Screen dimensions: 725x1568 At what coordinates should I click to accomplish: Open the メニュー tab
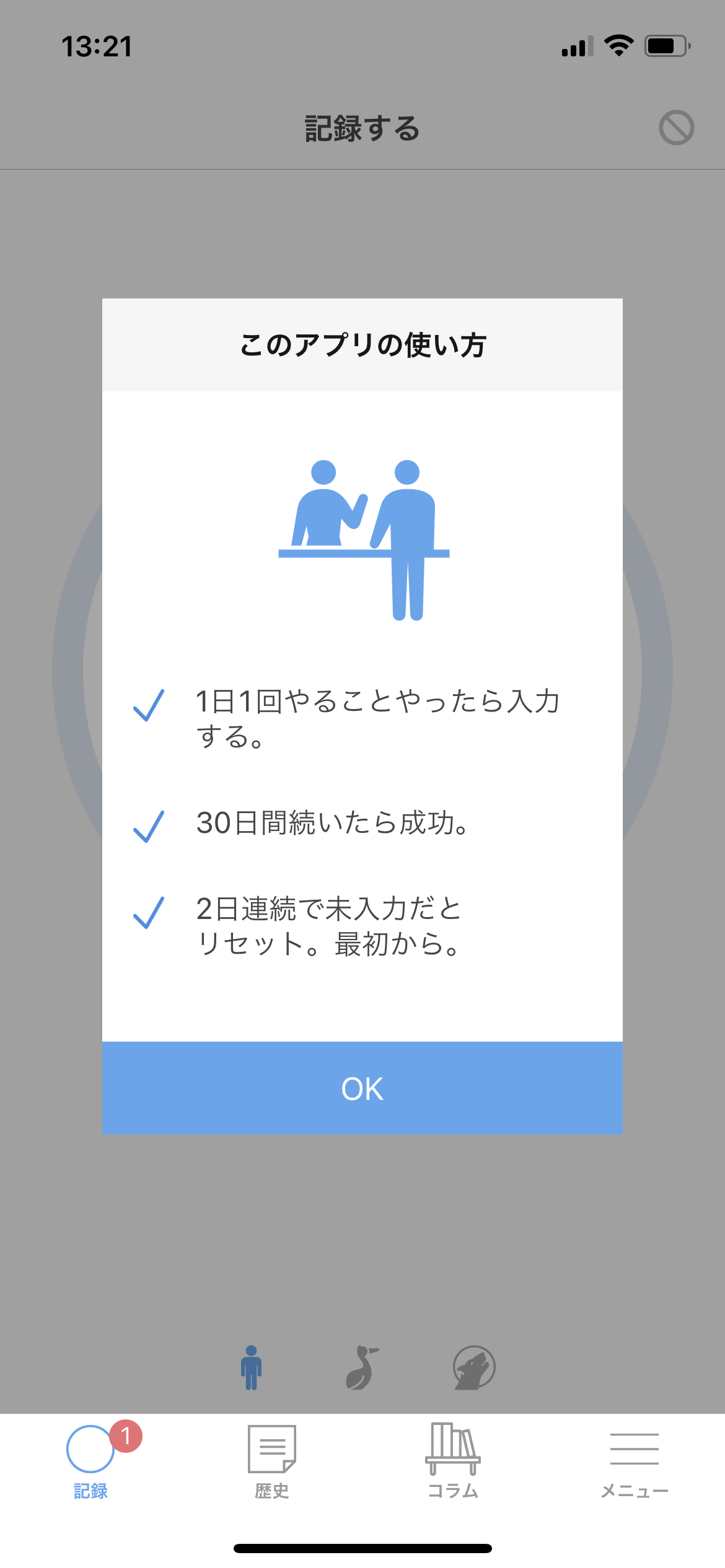pos(634,1460)
